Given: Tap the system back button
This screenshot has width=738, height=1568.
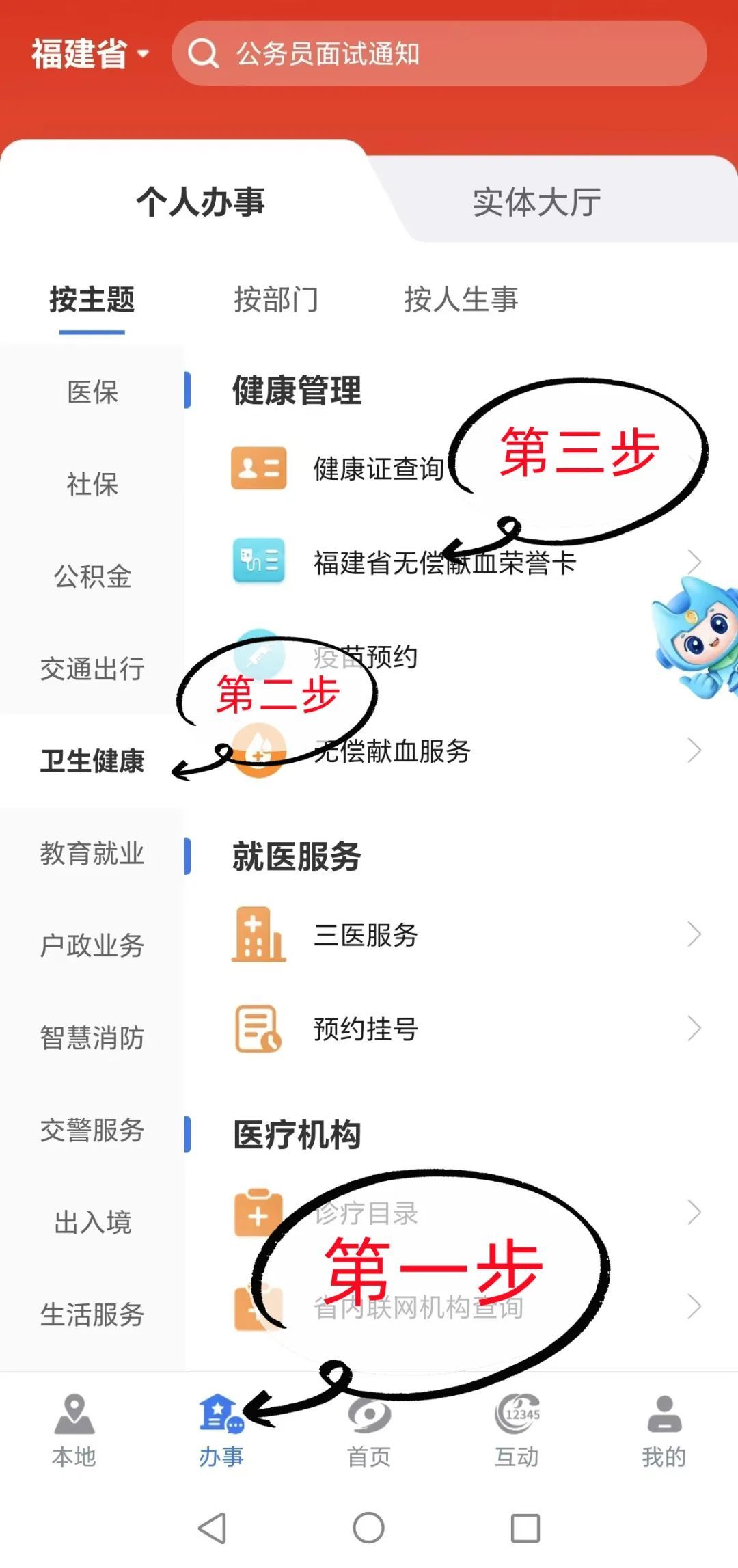Looking at the screenshot, I should click(213, 1528).
